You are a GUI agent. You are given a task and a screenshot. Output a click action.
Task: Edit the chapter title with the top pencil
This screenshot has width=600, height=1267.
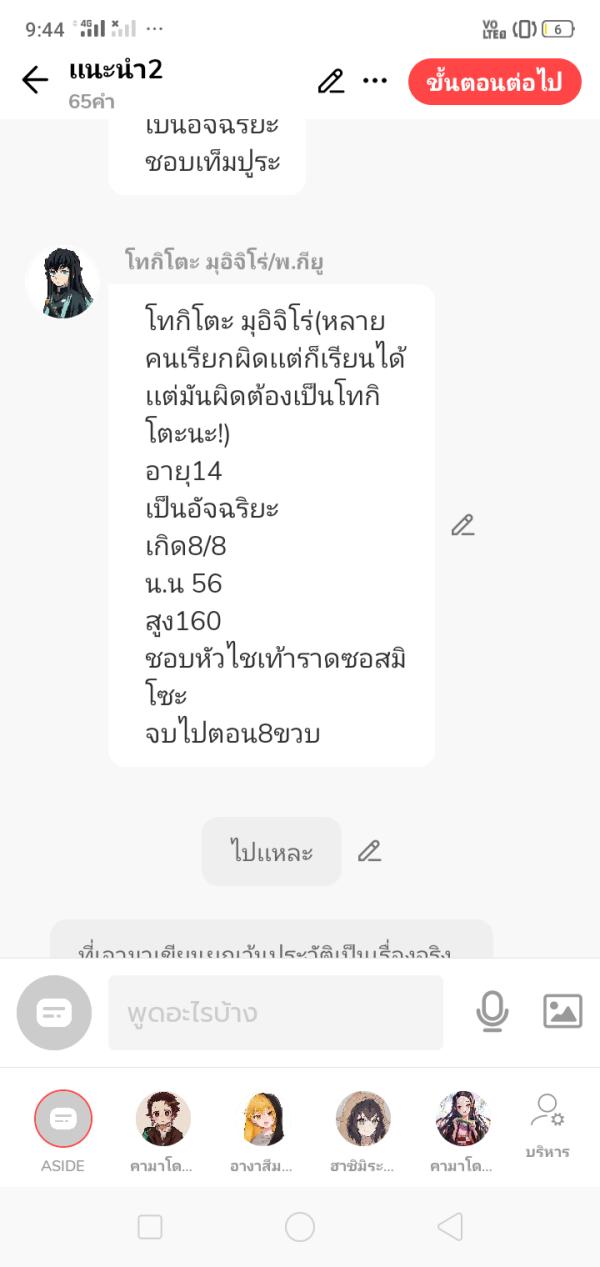(x=331, y=81)
